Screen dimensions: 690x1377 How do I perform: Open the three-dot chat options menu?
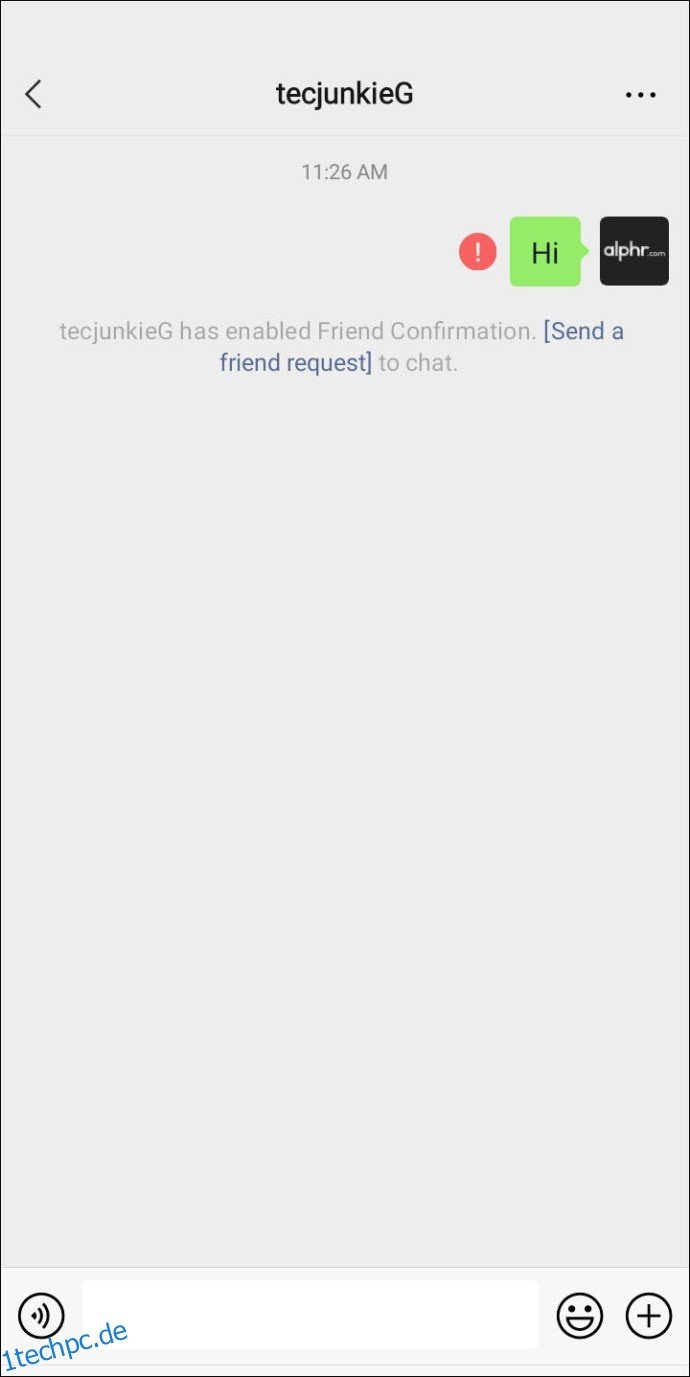(640, 95)
